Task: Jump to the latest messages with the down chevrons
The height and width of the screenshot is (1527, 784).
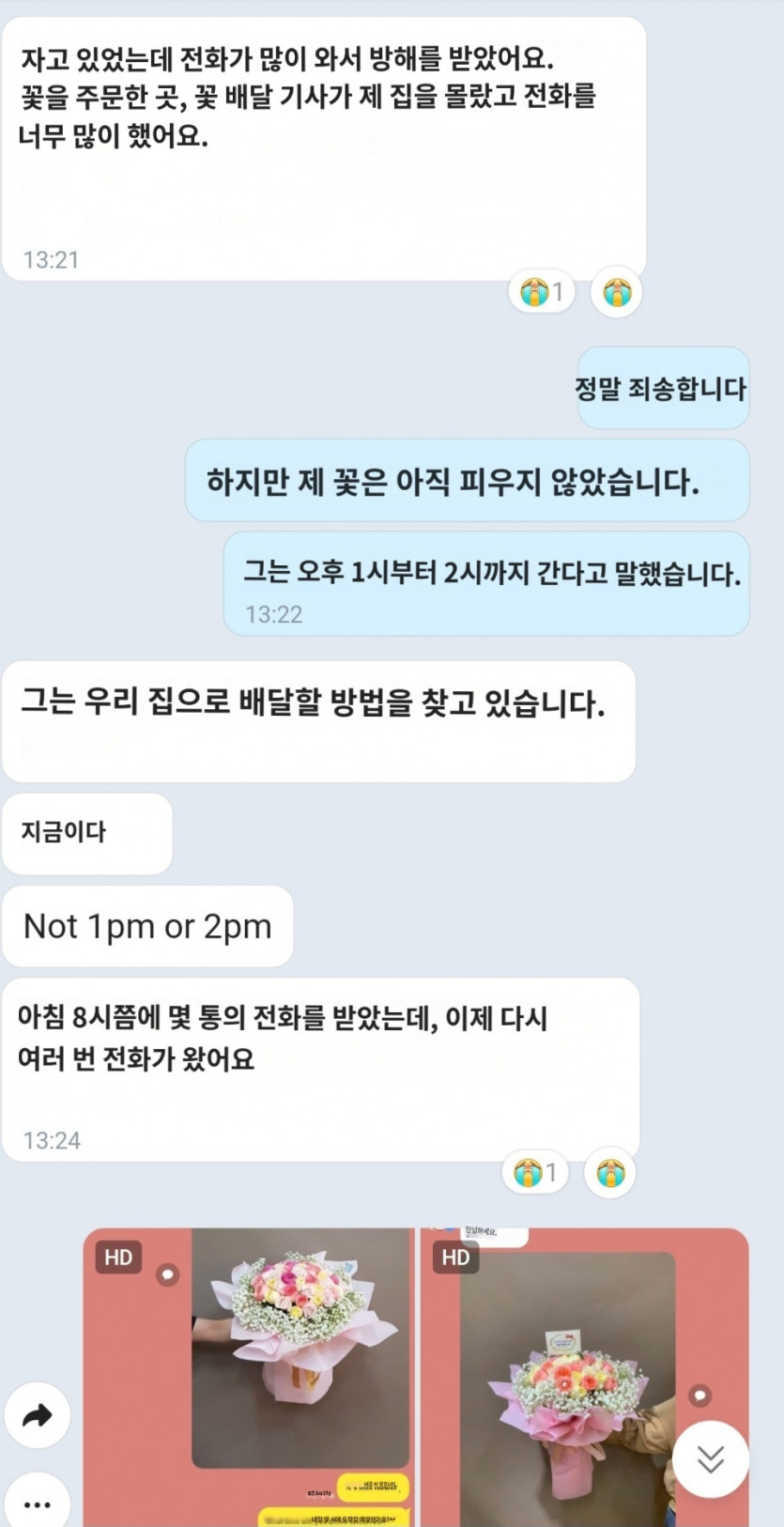Action: (711, 1458)
